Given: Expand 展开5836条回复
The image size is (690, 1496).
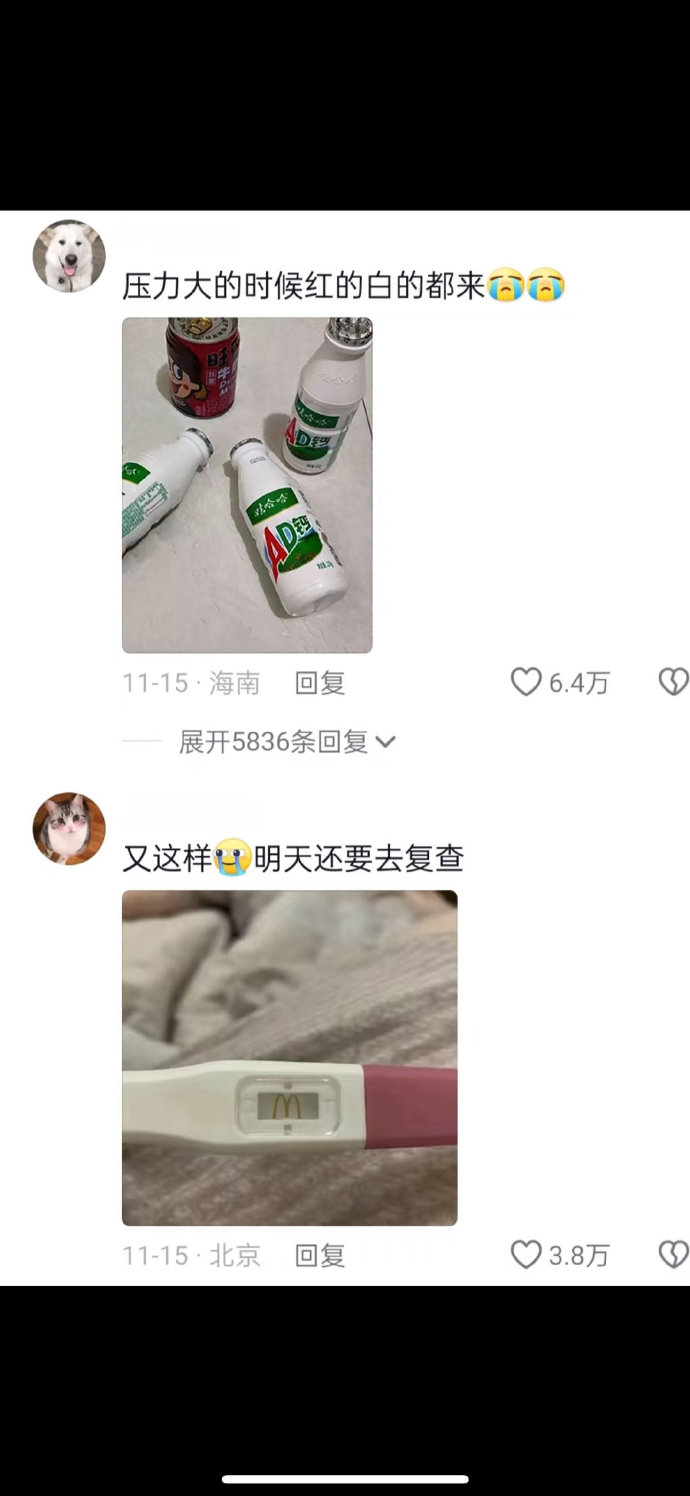Looking at the screenshot, I should click(x=287, y=742).
